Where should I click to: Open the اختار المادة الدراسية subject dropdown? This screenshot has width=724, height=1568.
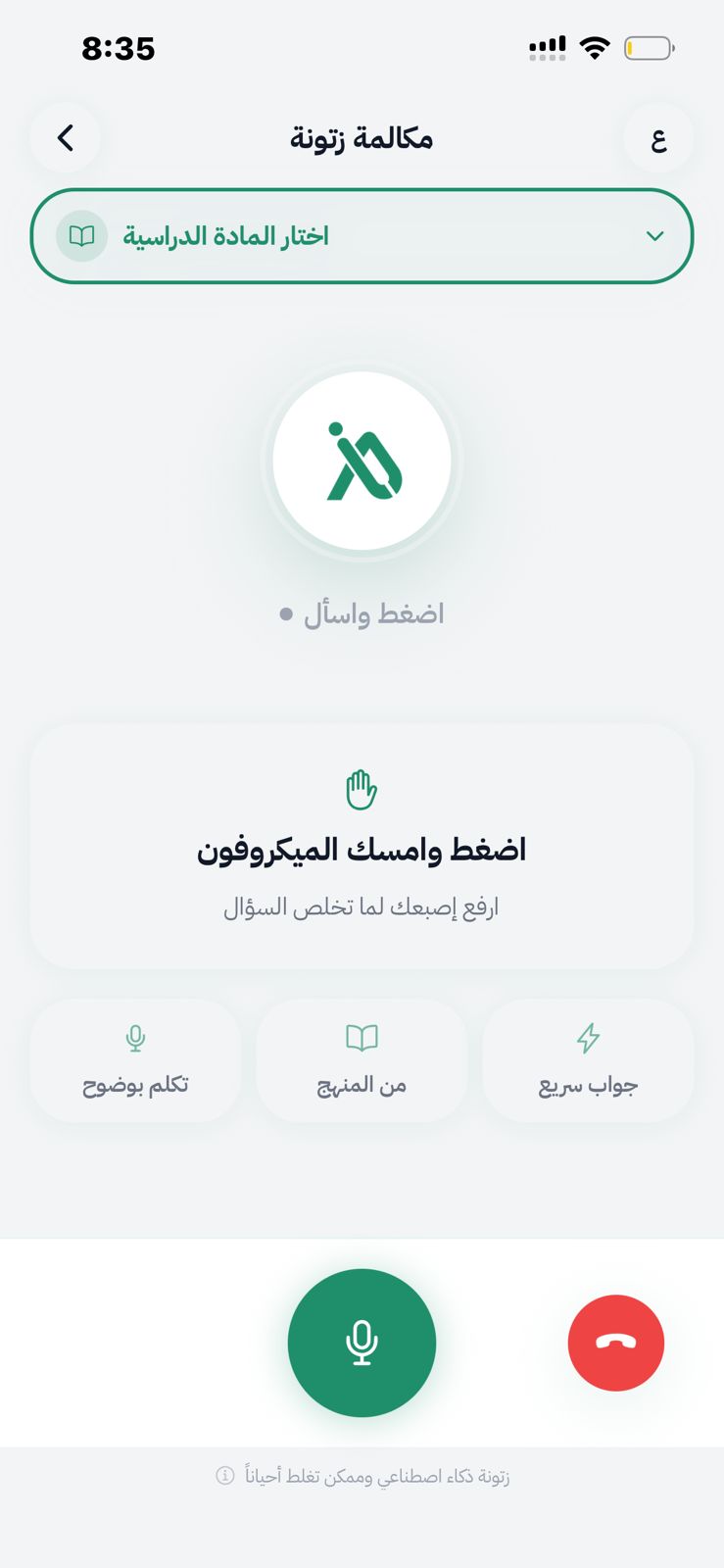click(362, 236)
